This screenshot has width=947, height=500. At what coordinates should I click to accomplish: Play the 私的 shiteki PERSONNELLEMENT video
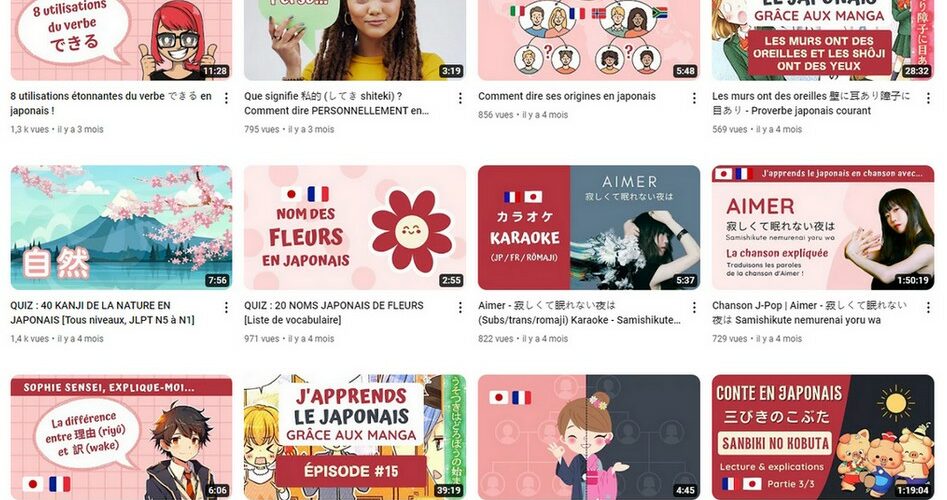tap(354, 40)
